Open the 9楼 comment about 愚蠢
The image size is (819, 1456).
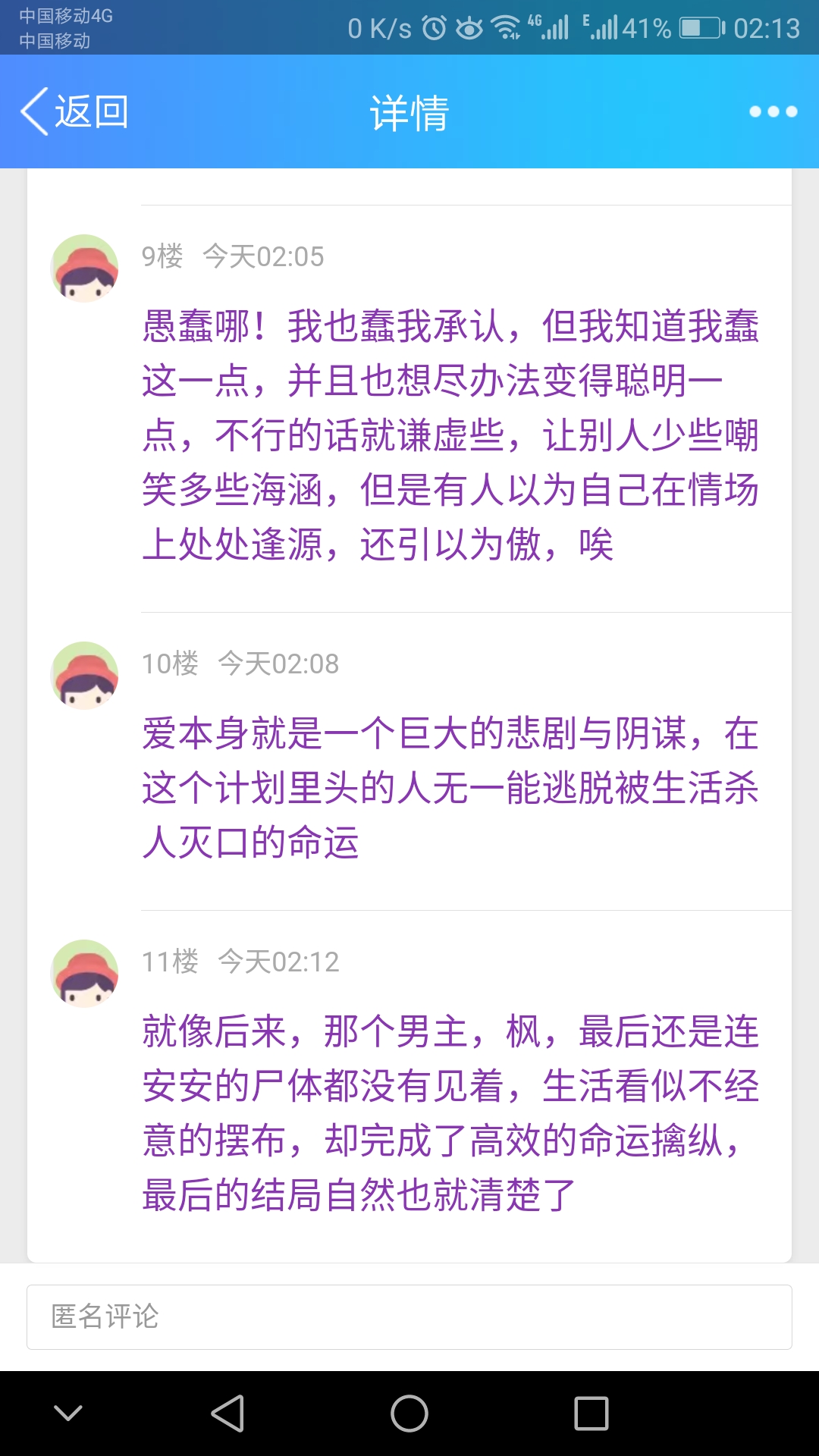[450, 435]
